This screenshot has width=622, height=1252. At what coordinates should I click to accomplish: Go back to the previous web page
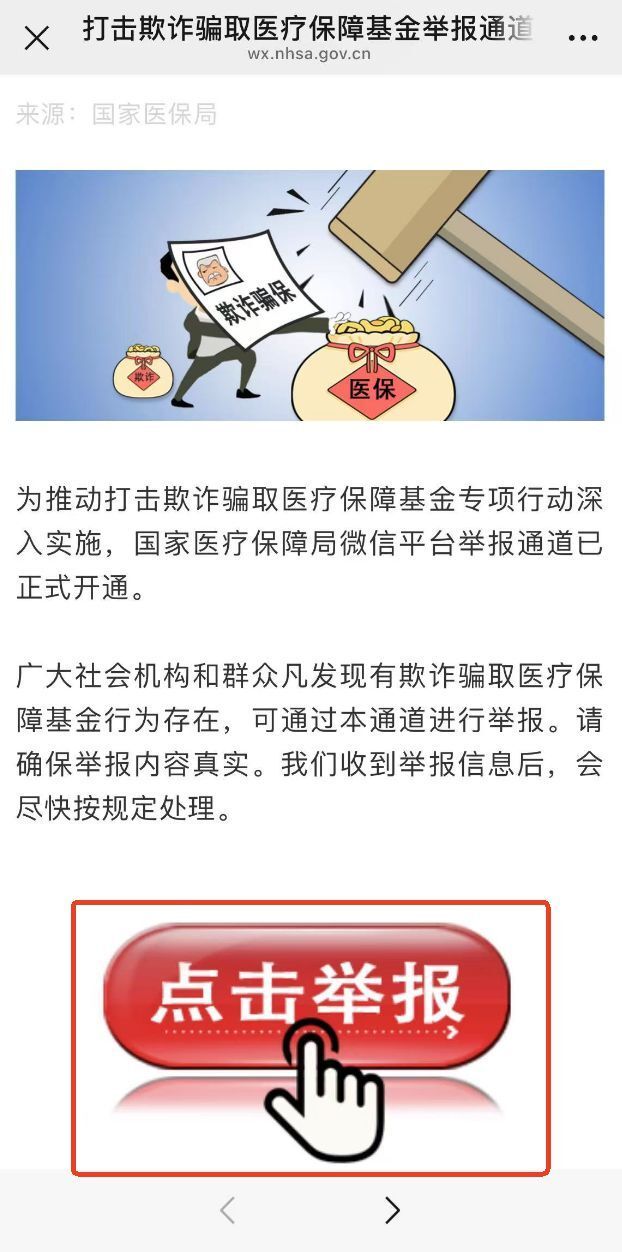pyautogui.click(x=228, y=1211)
